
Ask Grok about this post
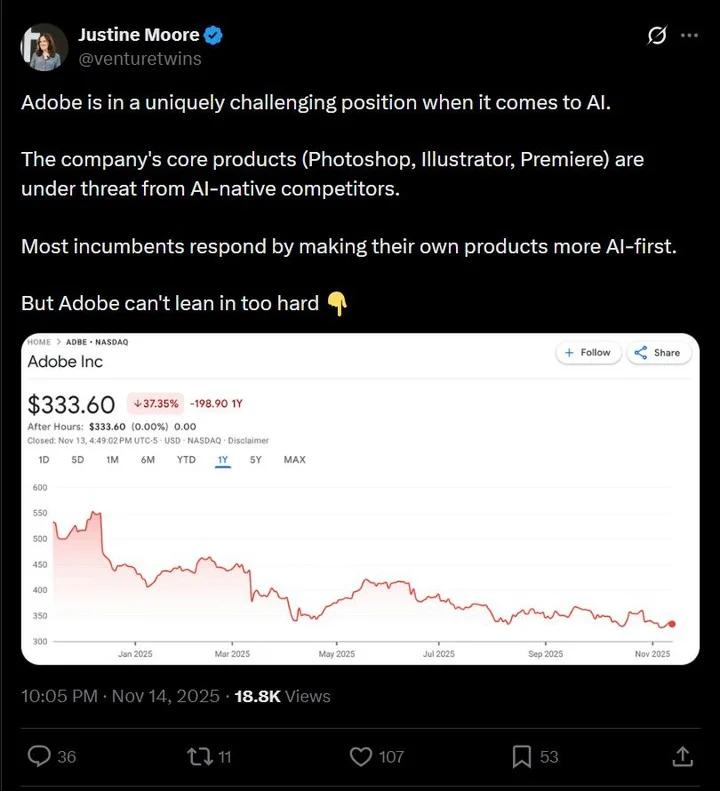tap(657, 36)
